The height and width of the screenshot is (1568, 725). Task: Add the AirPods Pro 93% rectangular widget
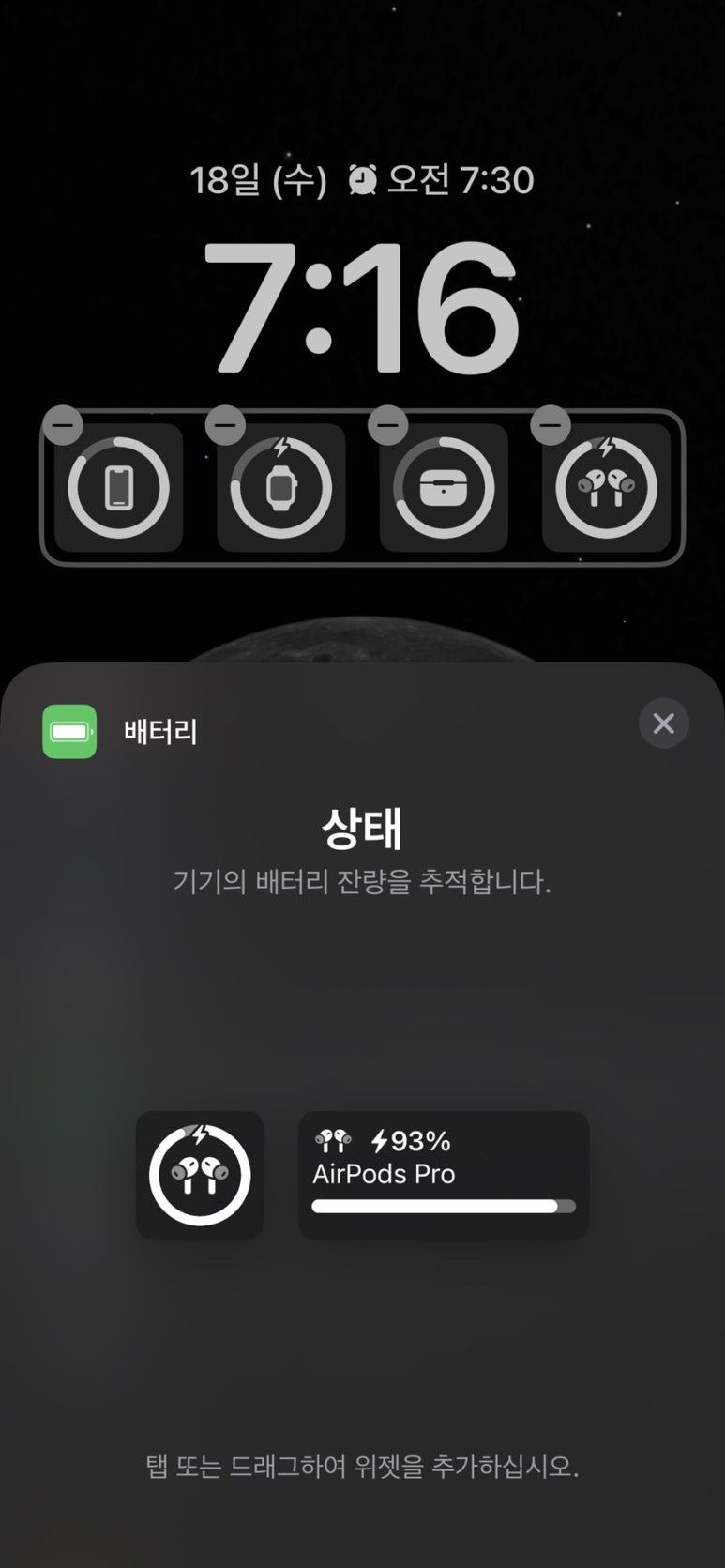click(444, 1175)
